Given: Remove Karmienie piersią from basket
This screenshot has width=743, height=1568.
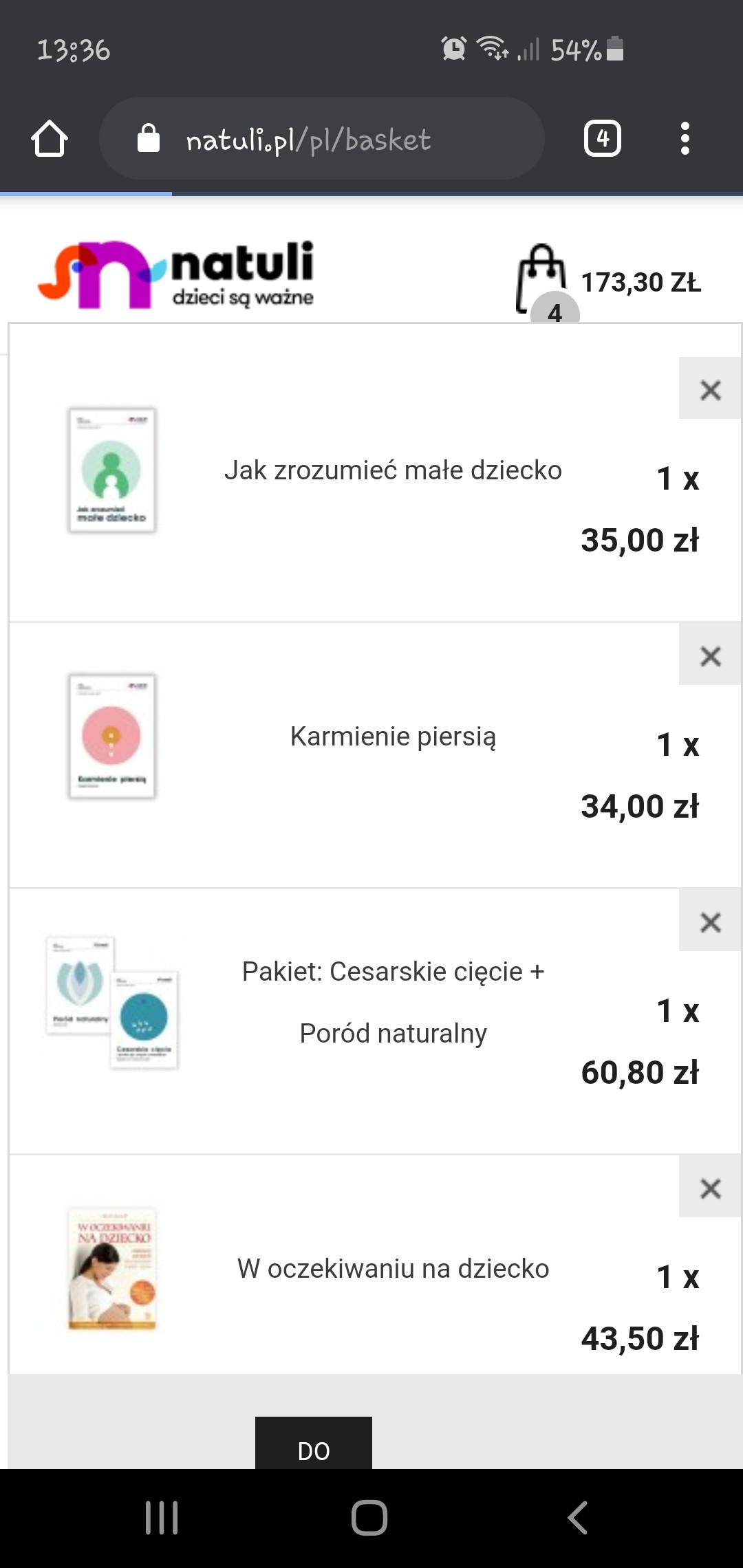Looking at the screenshot, I should coord(710,655).
